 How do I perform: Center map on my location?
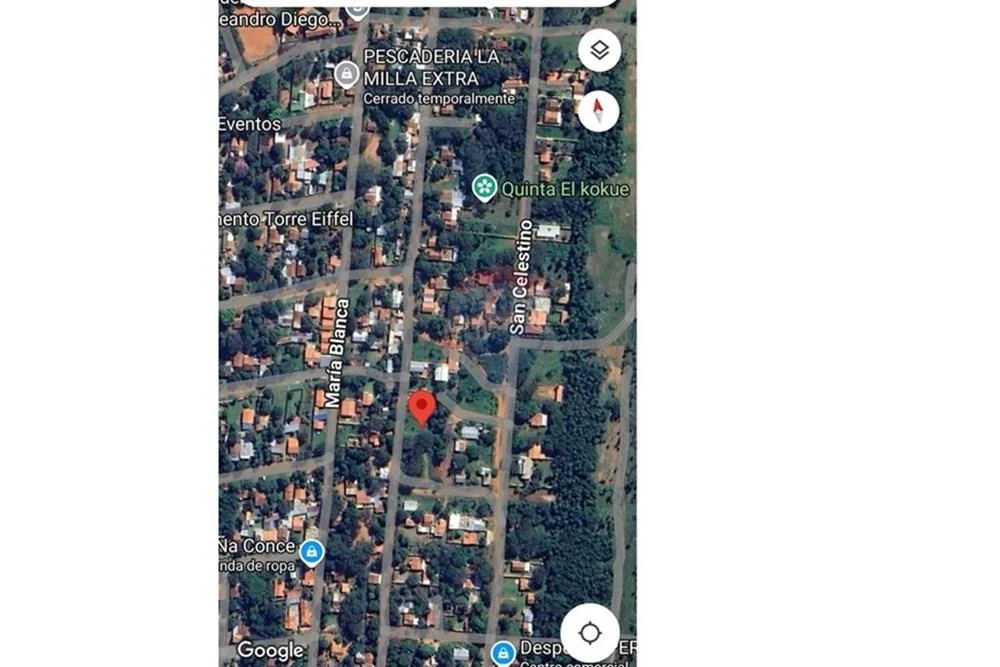tap(590, 633)
